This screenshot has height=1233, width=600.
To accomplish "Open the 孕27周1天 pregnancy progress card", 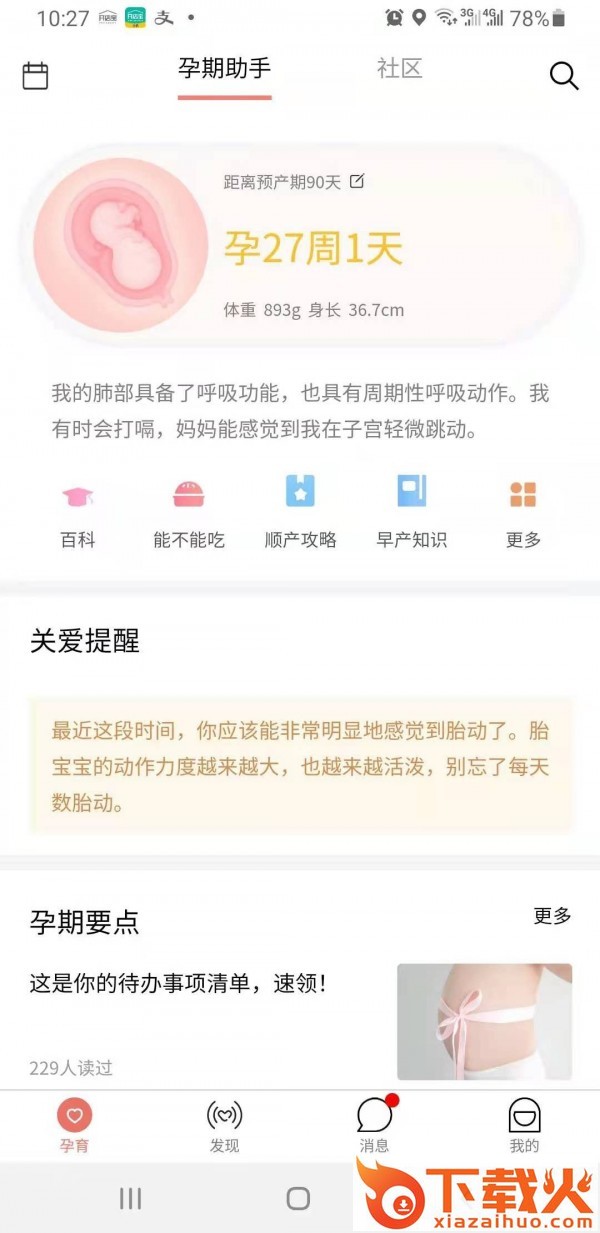I will 312,248.
